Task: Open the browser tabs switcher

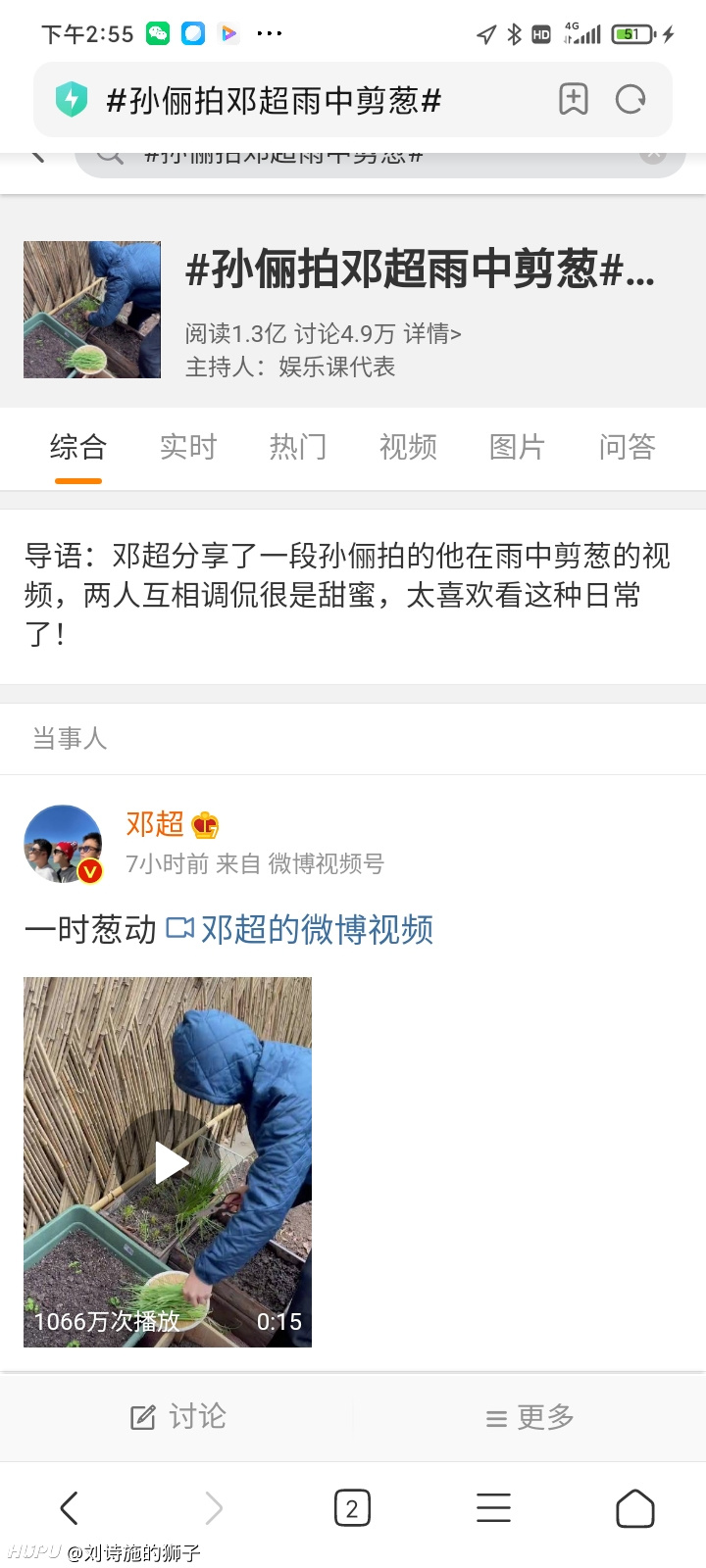Action: 352,1508
